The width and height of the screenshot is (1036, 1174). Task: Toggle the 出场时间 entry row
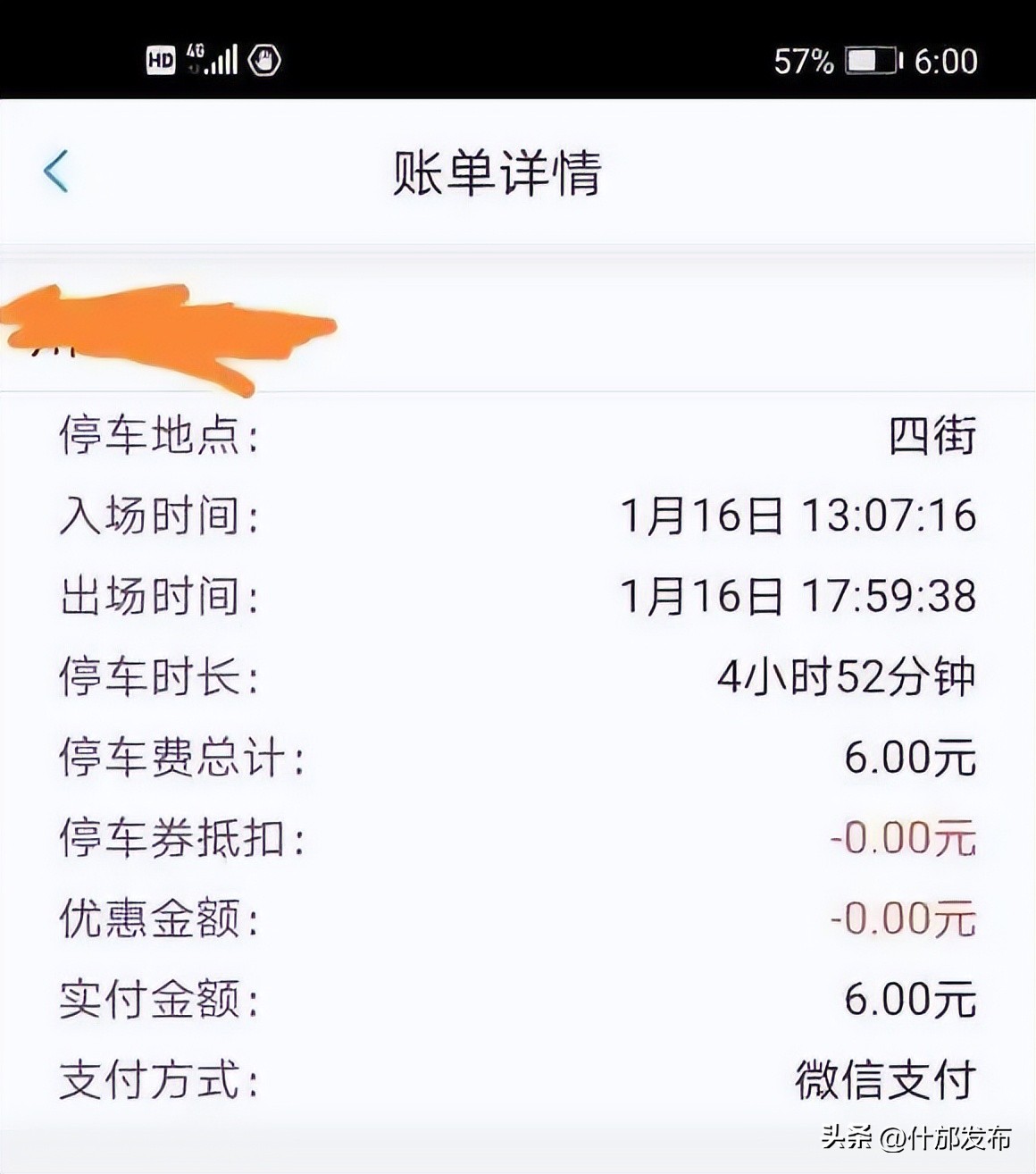coord(518,596)
